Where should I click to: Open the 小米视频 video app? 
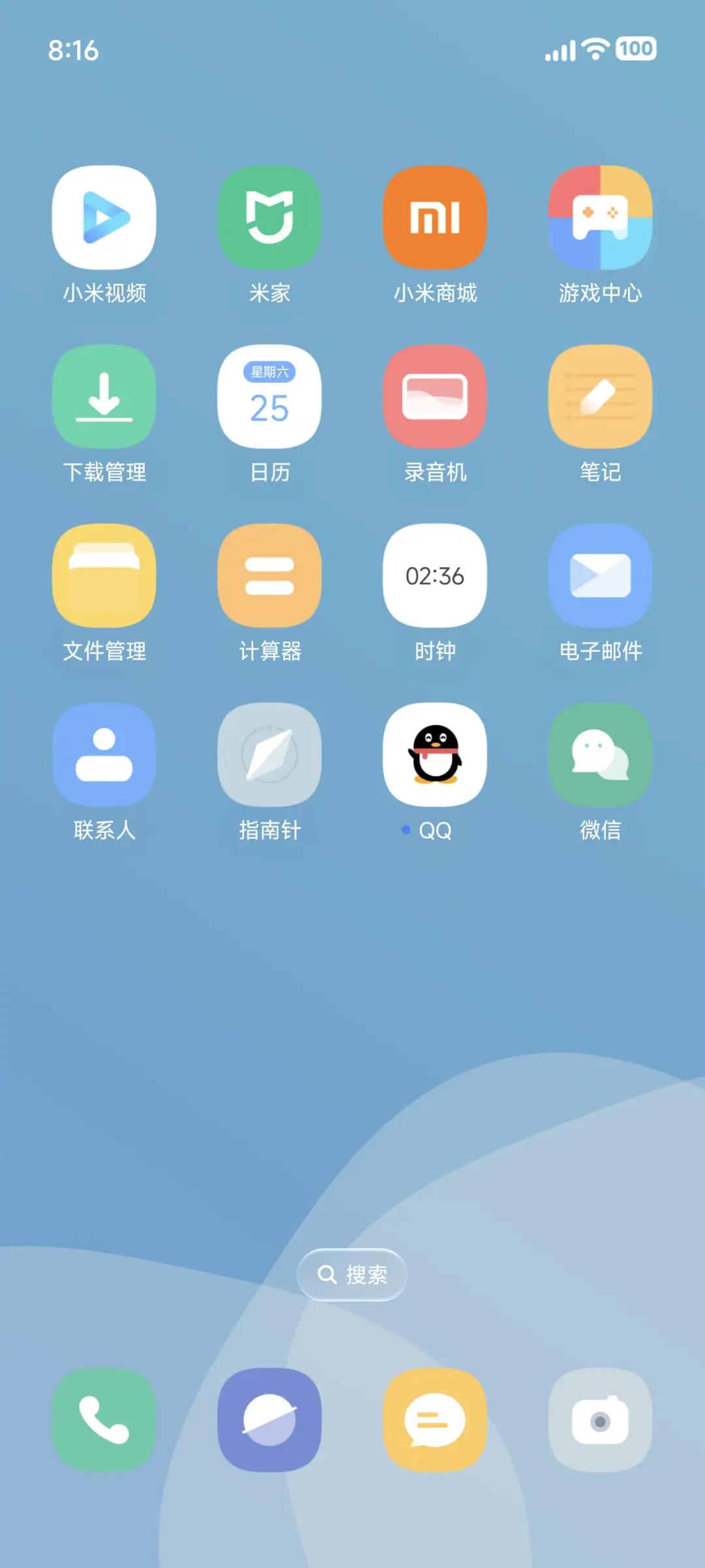coord(104,219)
